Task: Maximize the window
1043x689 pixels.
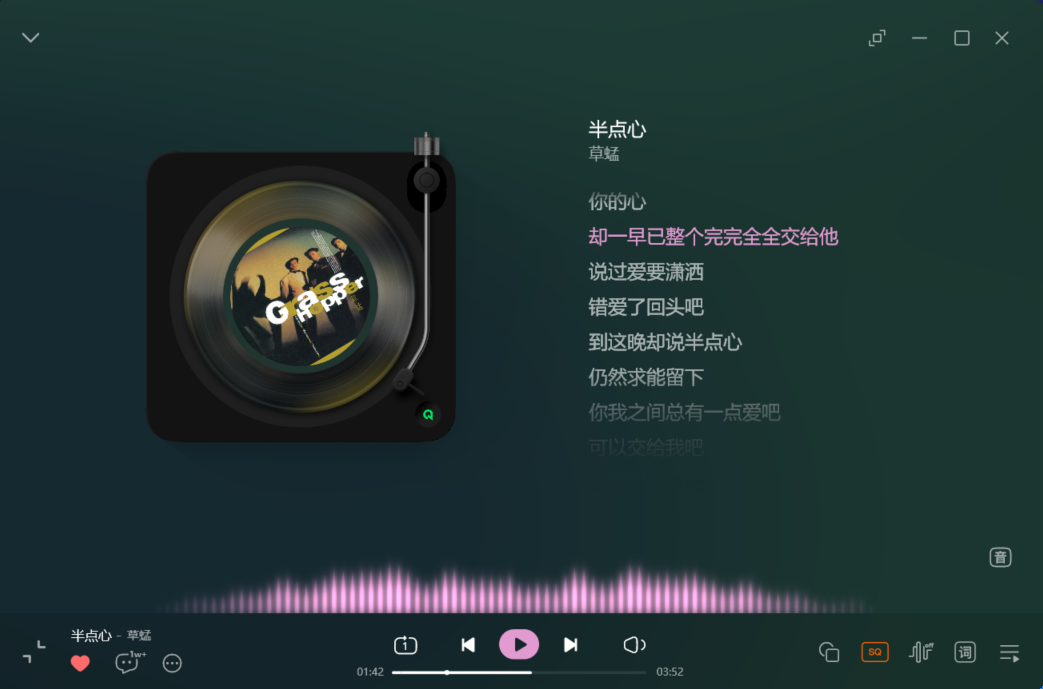Action: [x=961, y=38]
